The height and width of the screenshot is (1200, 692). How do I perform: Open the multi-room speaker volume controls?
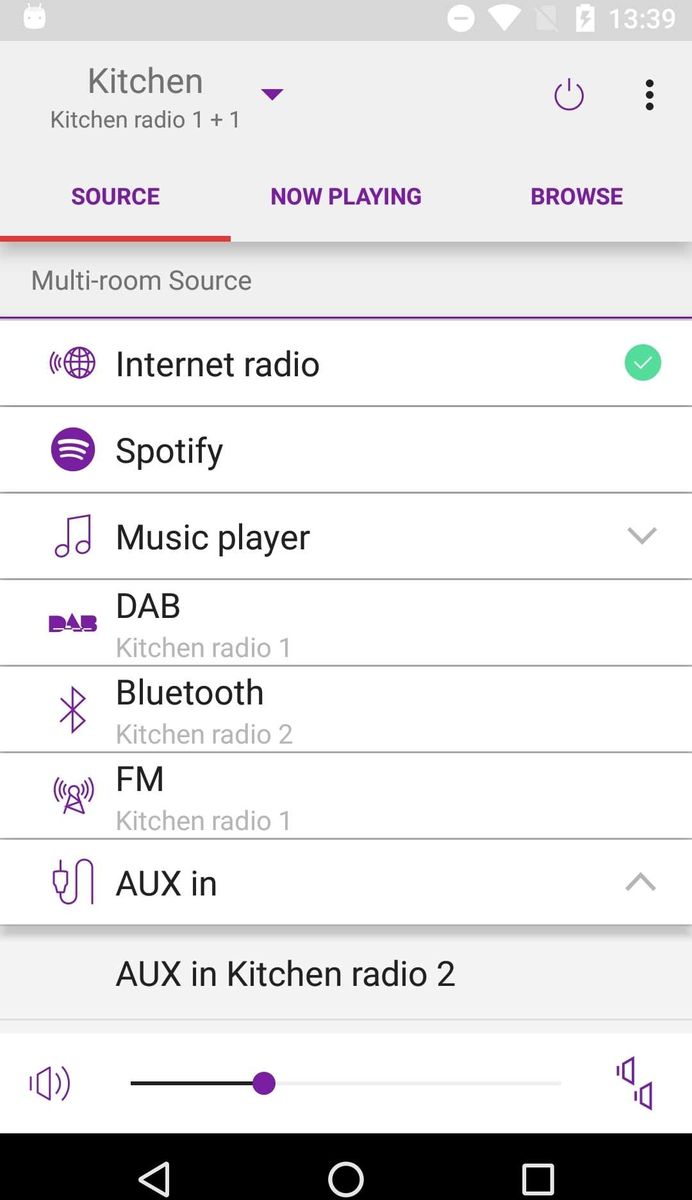[x=635, y=1084]
